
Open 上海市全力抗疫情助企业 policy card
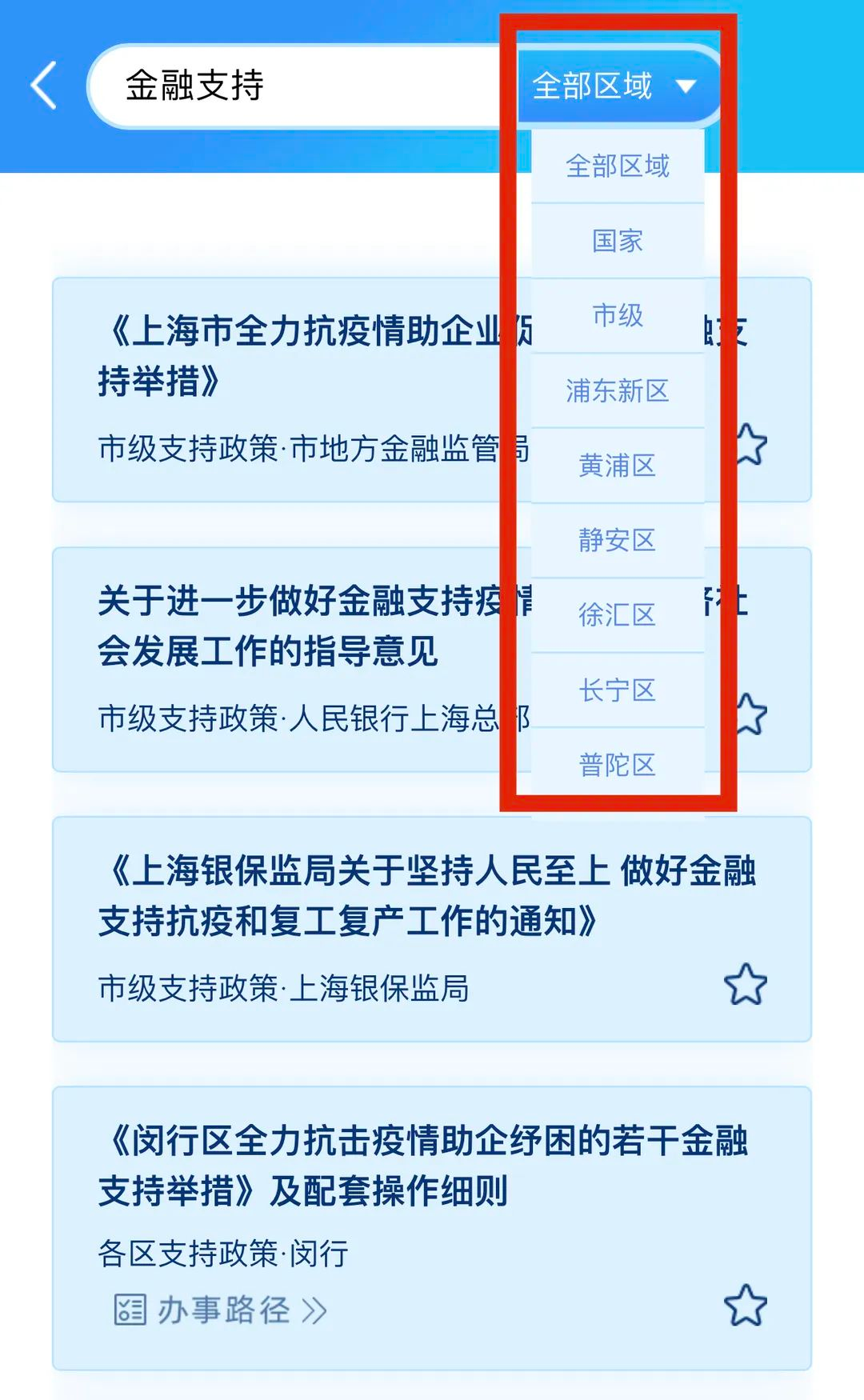(432, 390)
